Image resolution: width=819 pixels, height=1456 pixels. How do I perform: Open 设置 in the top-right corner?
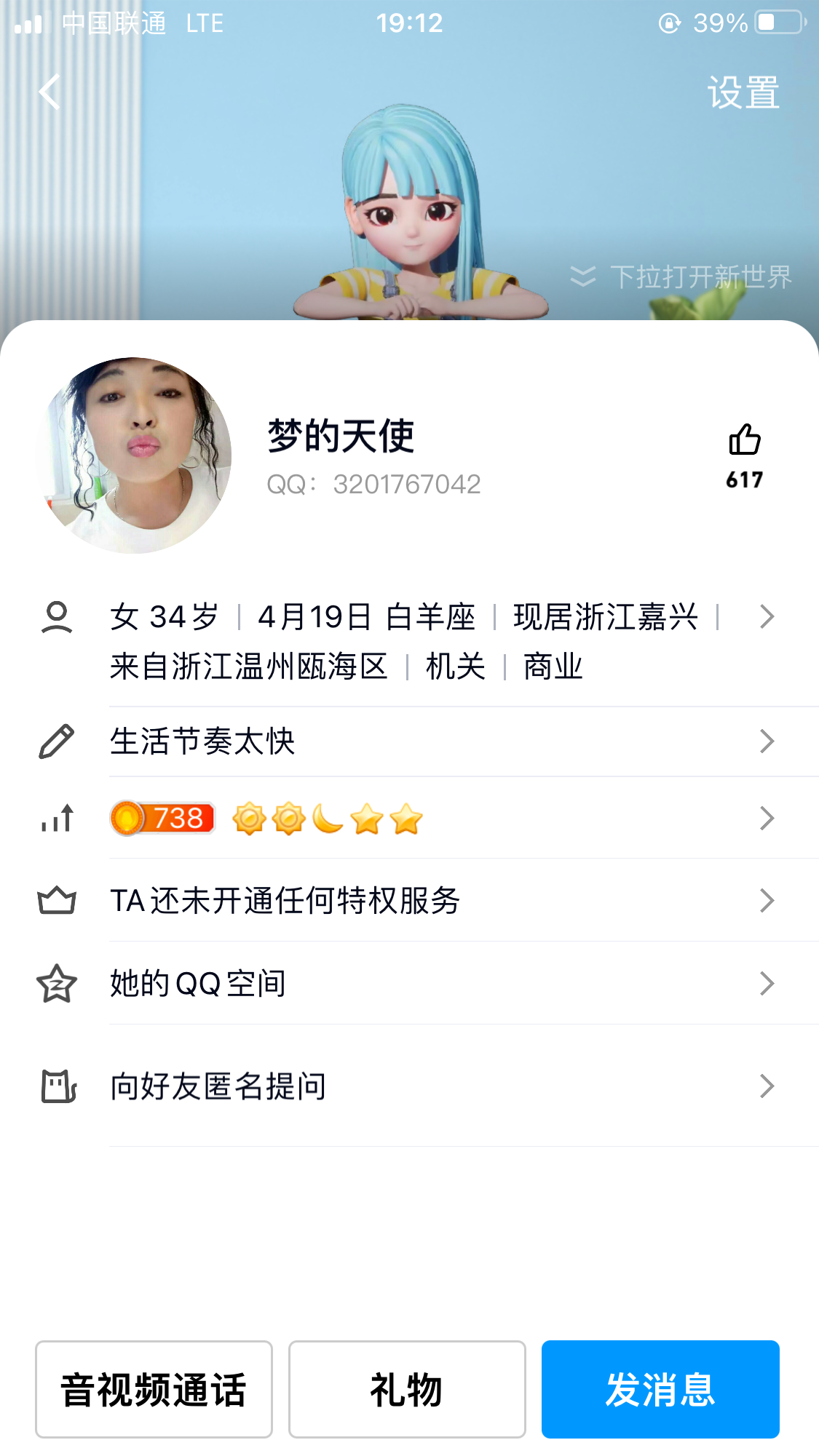743,93
